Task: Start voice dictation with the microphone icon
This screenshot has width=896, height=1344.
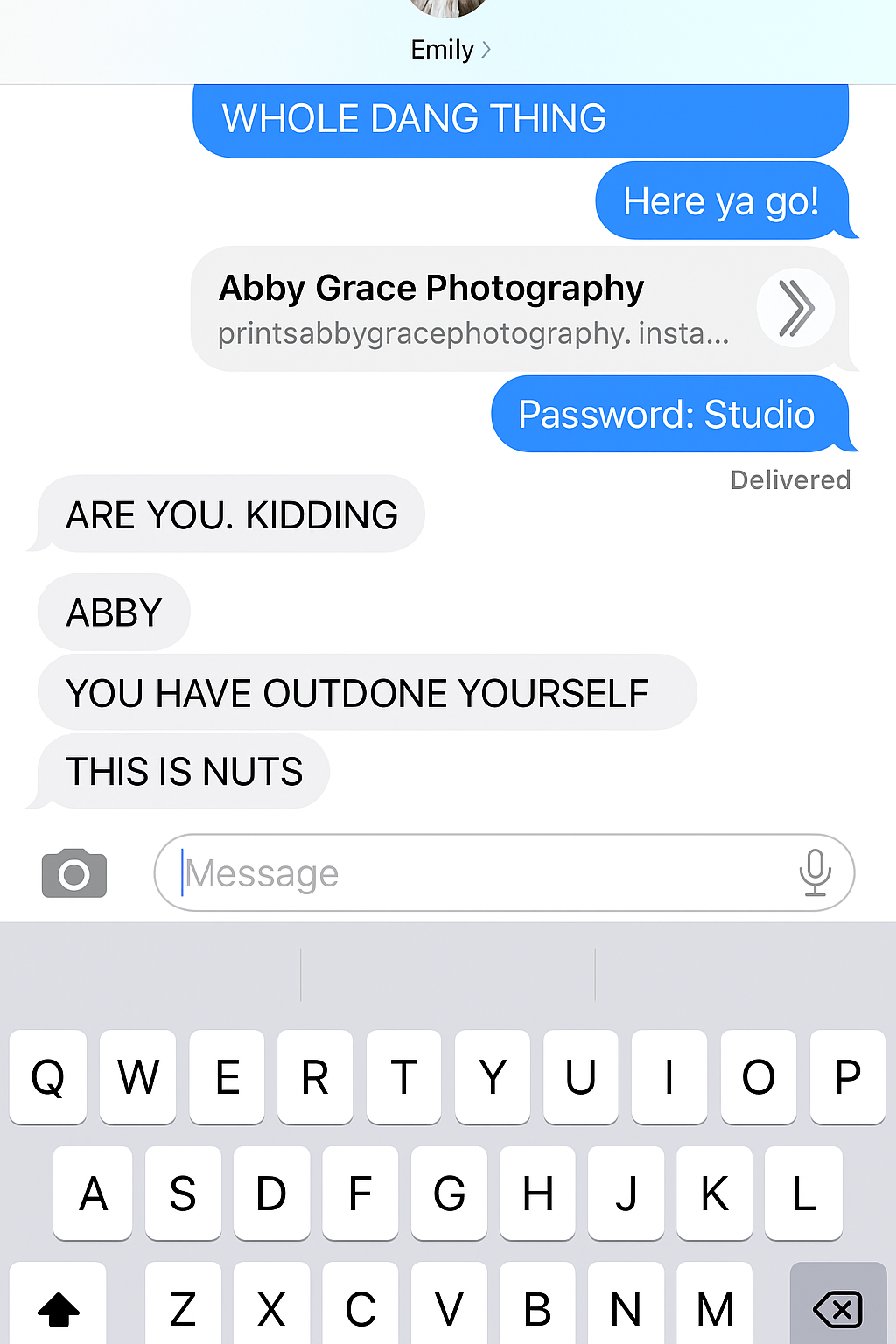Action: click(815, 872)
